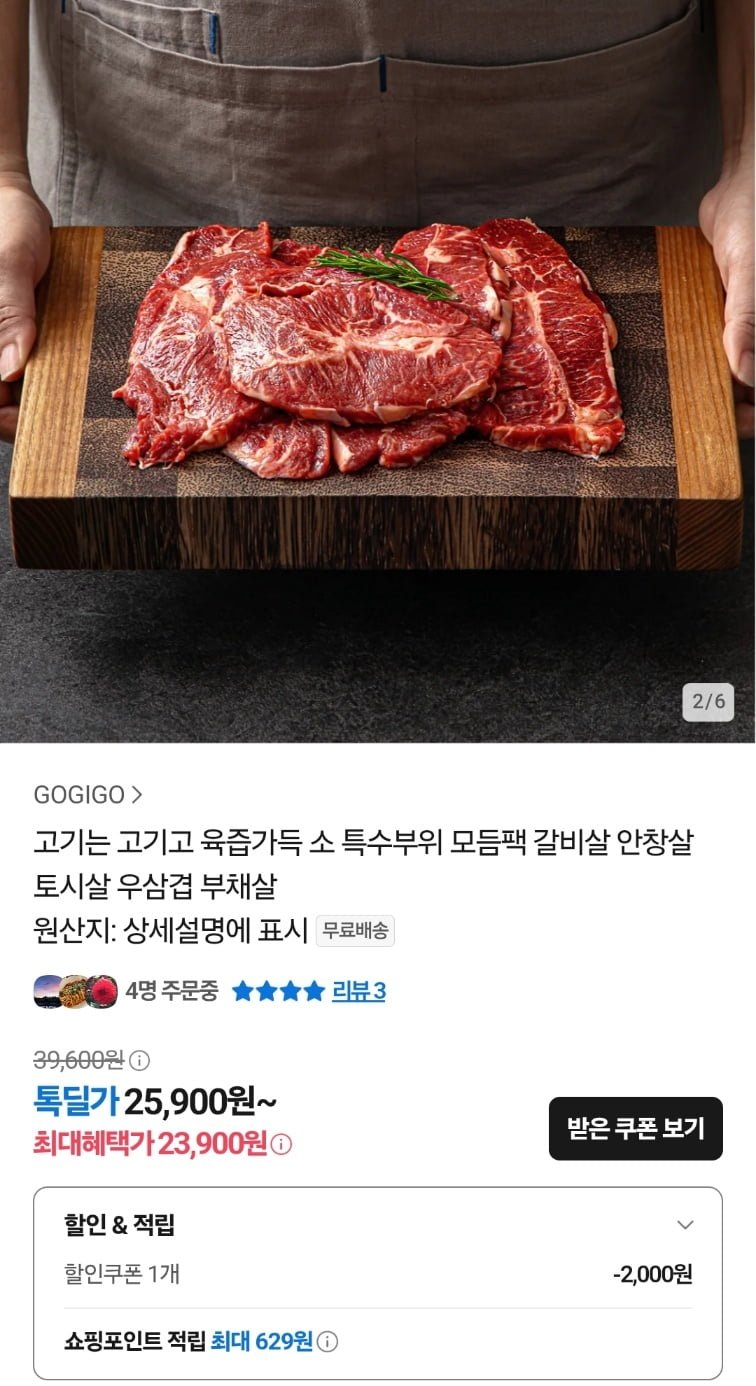Click the 받은 쿠폰 보기 button
This screenshot has height=1386, width=756.
tap(636, 1129)
